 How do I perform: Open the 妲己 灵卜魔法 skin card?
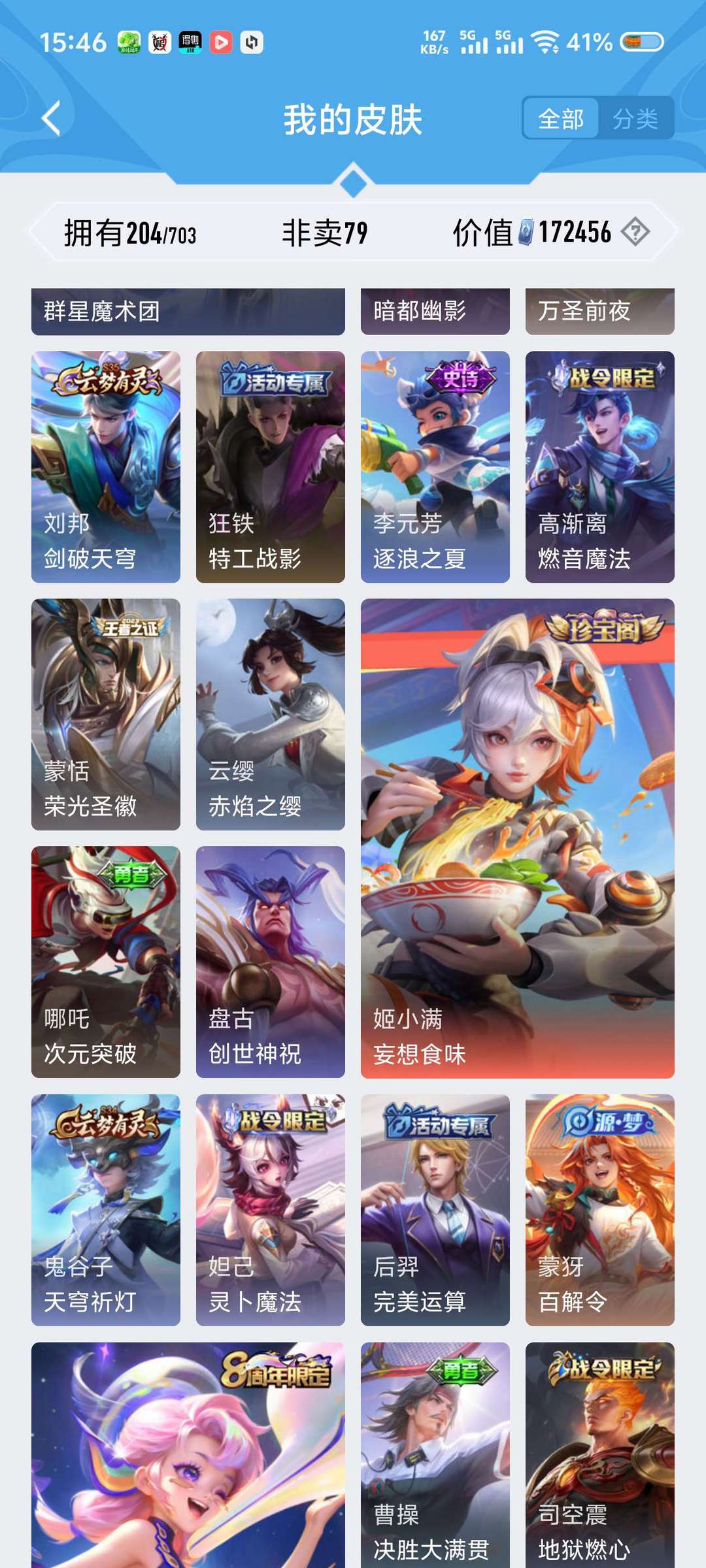[271, 1210]
